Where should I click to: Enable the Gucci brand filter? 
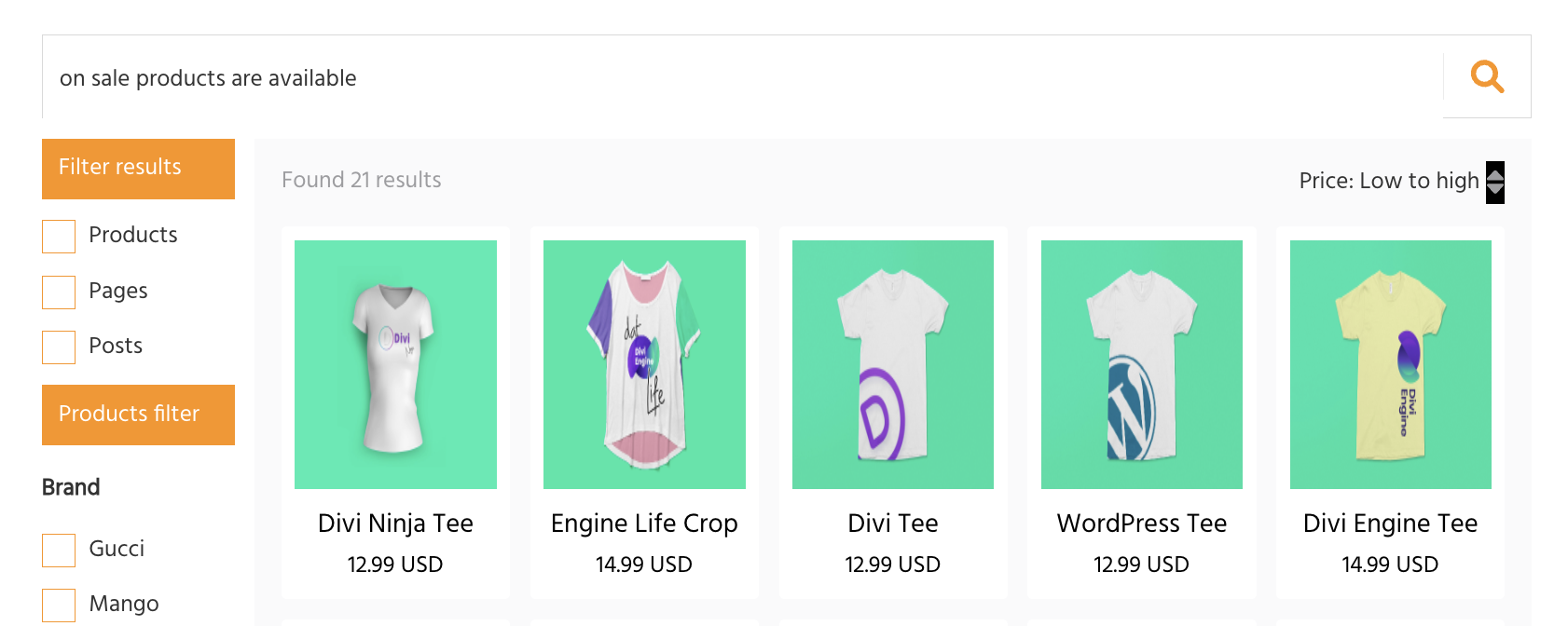point(59,550)
